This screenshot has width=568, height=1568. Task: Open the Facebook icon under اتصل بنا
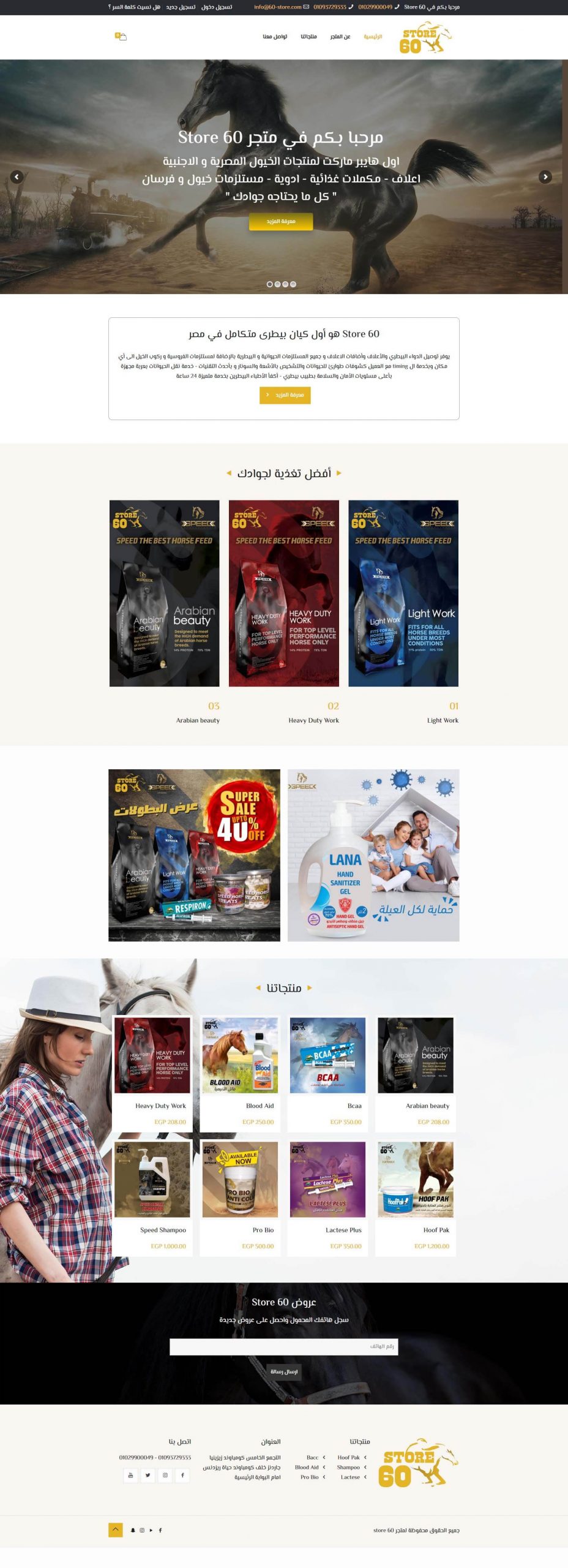pyautogui.click(x=182, y=1475)
